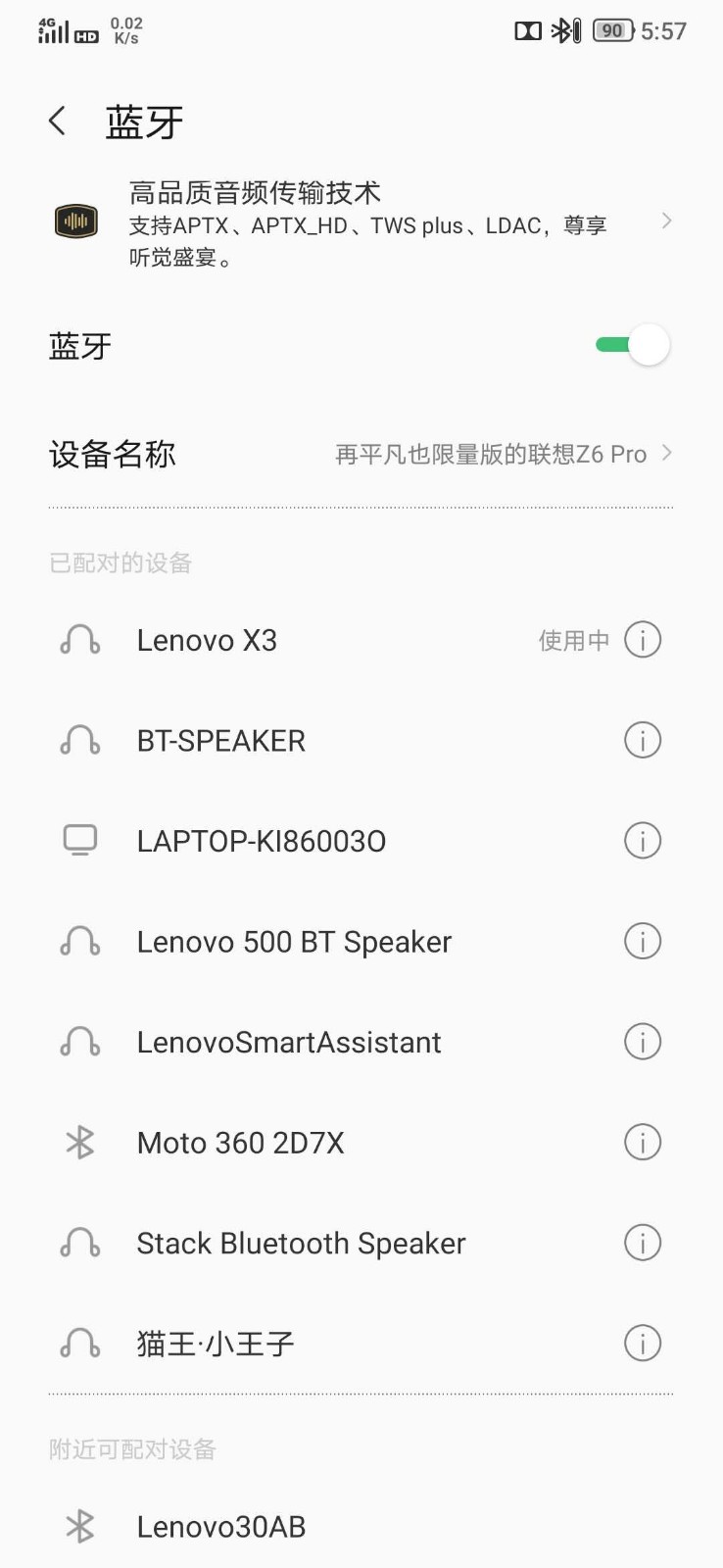The height and width of the screenshot is (1568, 723).
Task: Turn off the 蓝牙 switch
Action: coord(633,345)
